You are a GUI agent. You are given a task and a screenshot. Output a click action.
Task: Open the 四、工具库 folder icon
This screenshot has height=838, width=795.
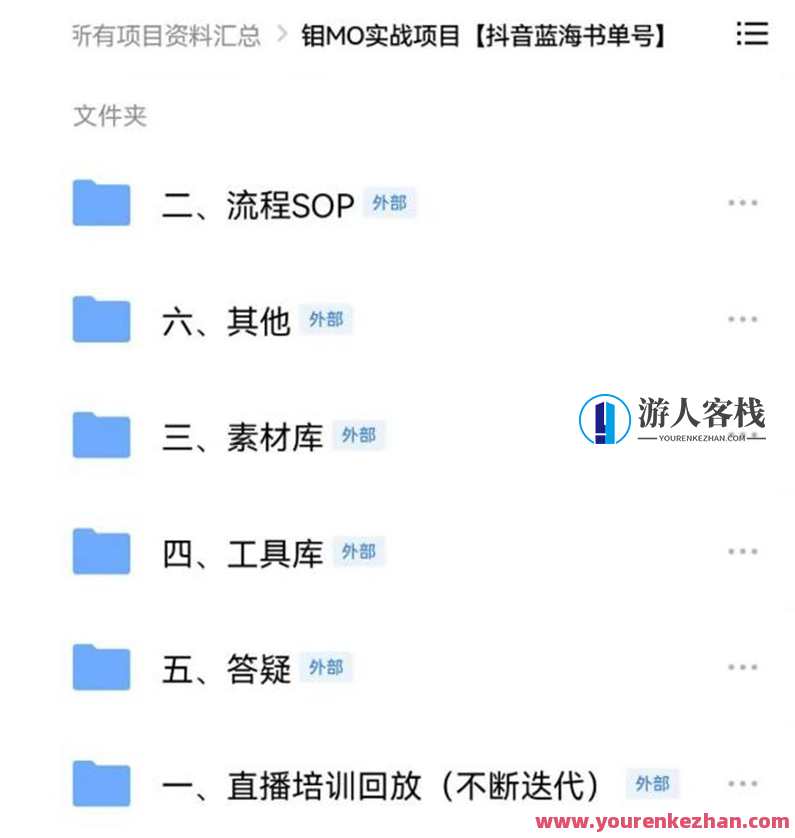point(101,552)
